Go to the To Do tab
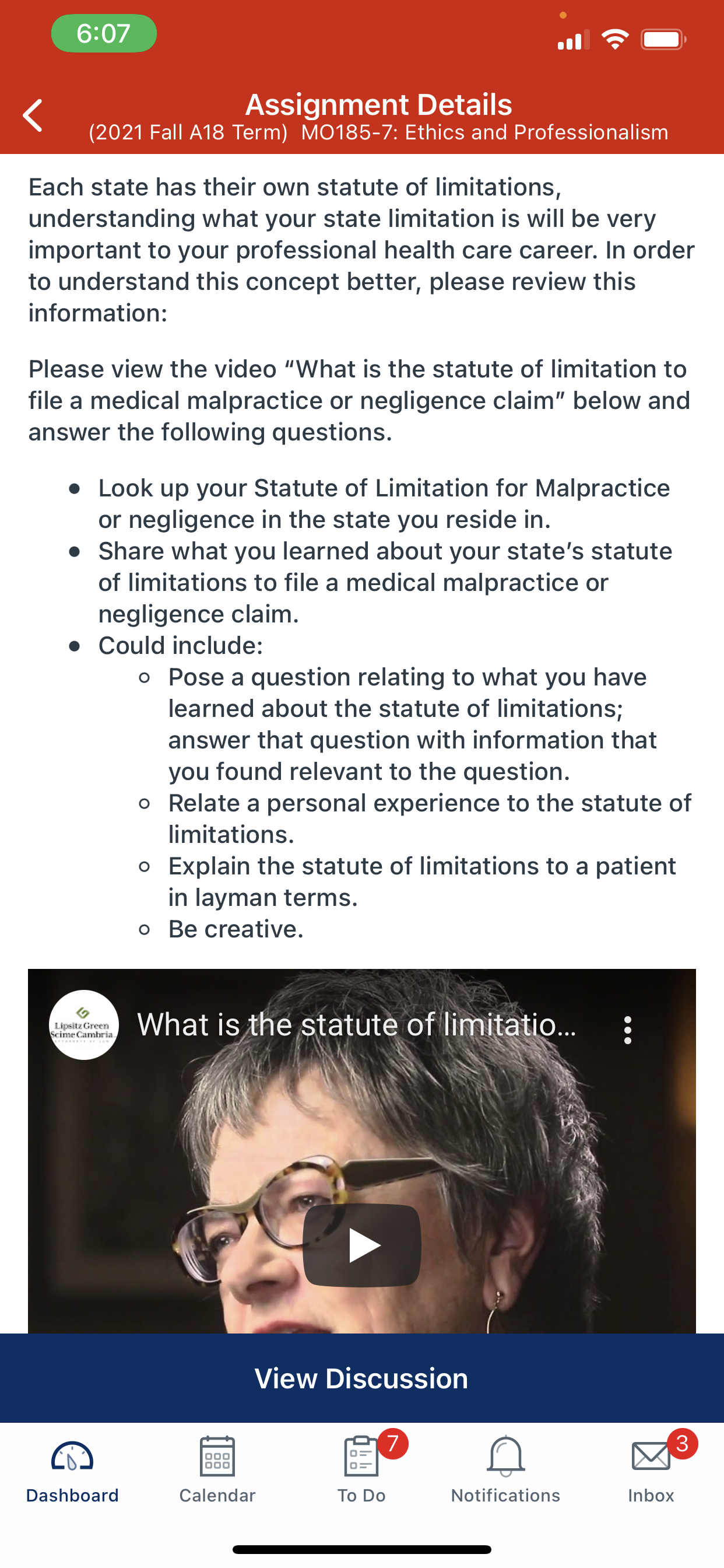 click(x=362, y=1472)
